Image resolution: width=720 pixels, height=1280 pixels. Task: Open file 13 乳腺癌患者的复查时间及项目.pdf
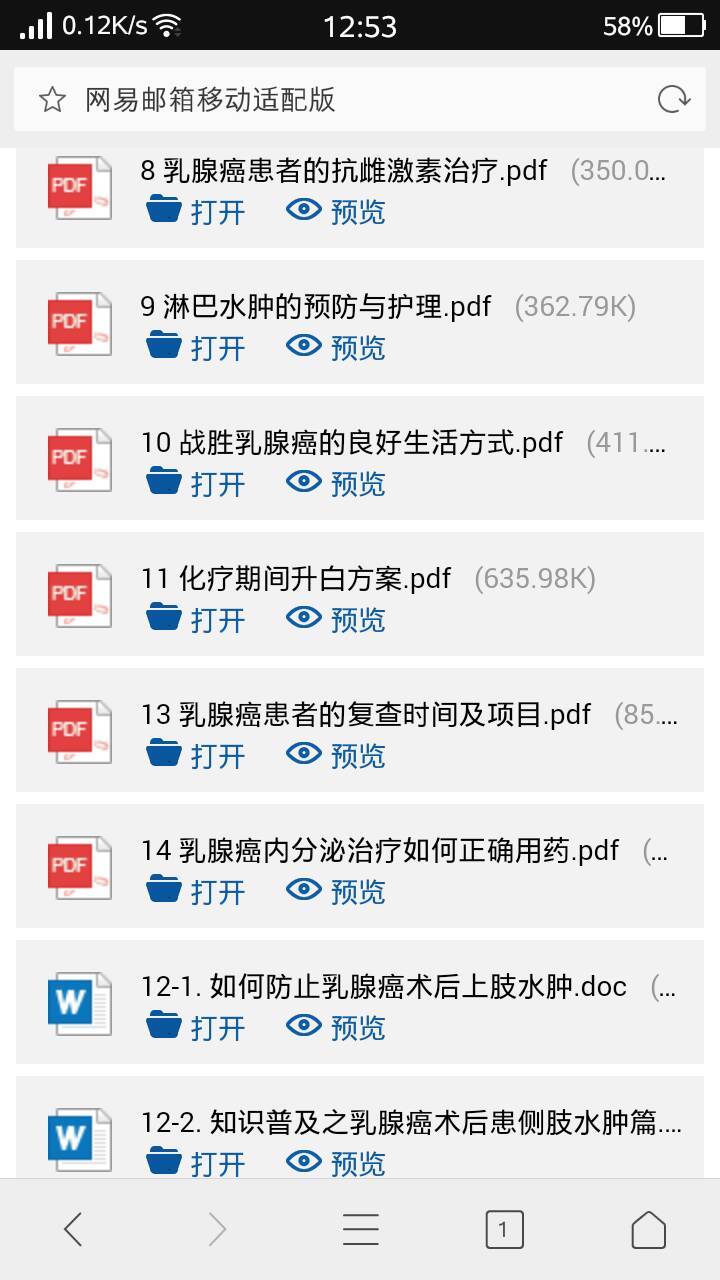pos(196,756)
